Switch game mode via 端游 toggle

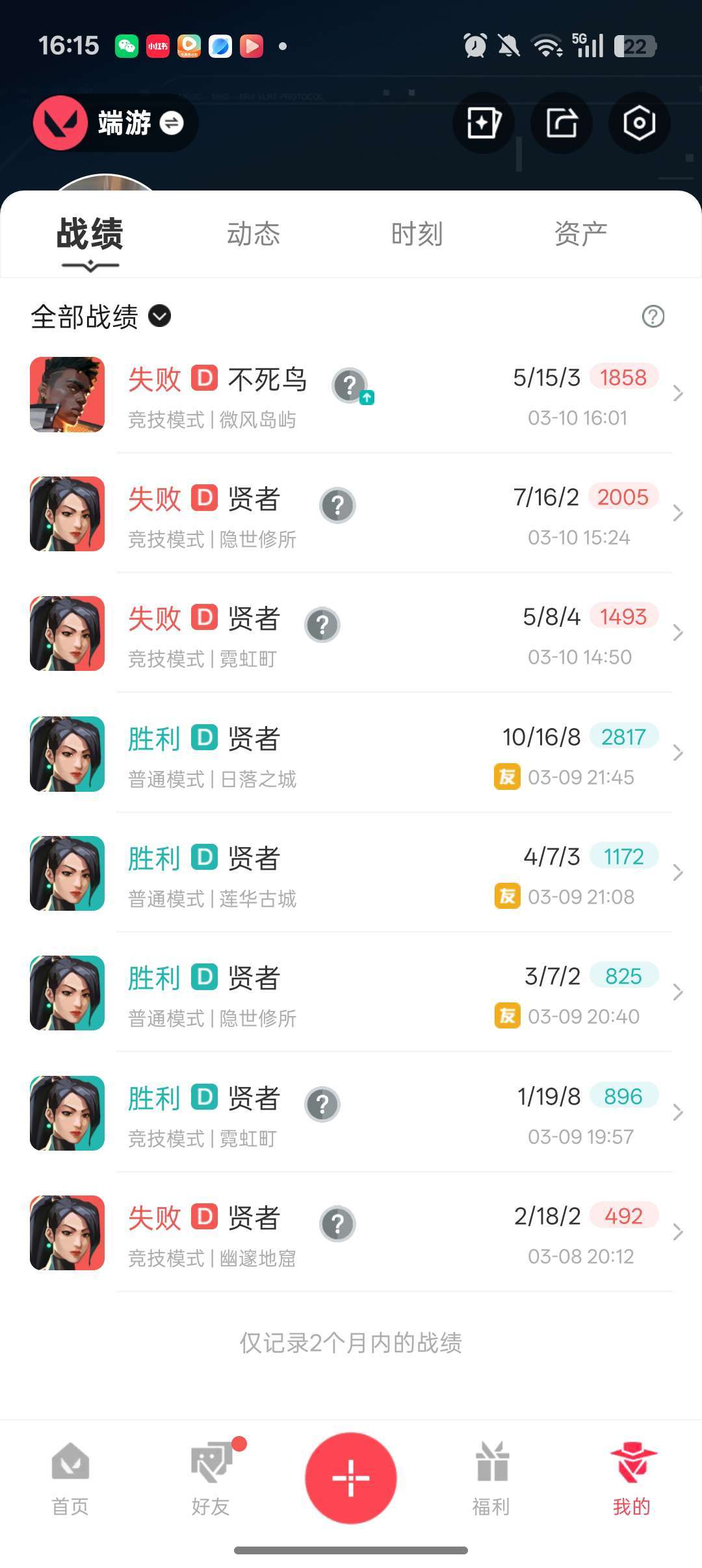140,123
